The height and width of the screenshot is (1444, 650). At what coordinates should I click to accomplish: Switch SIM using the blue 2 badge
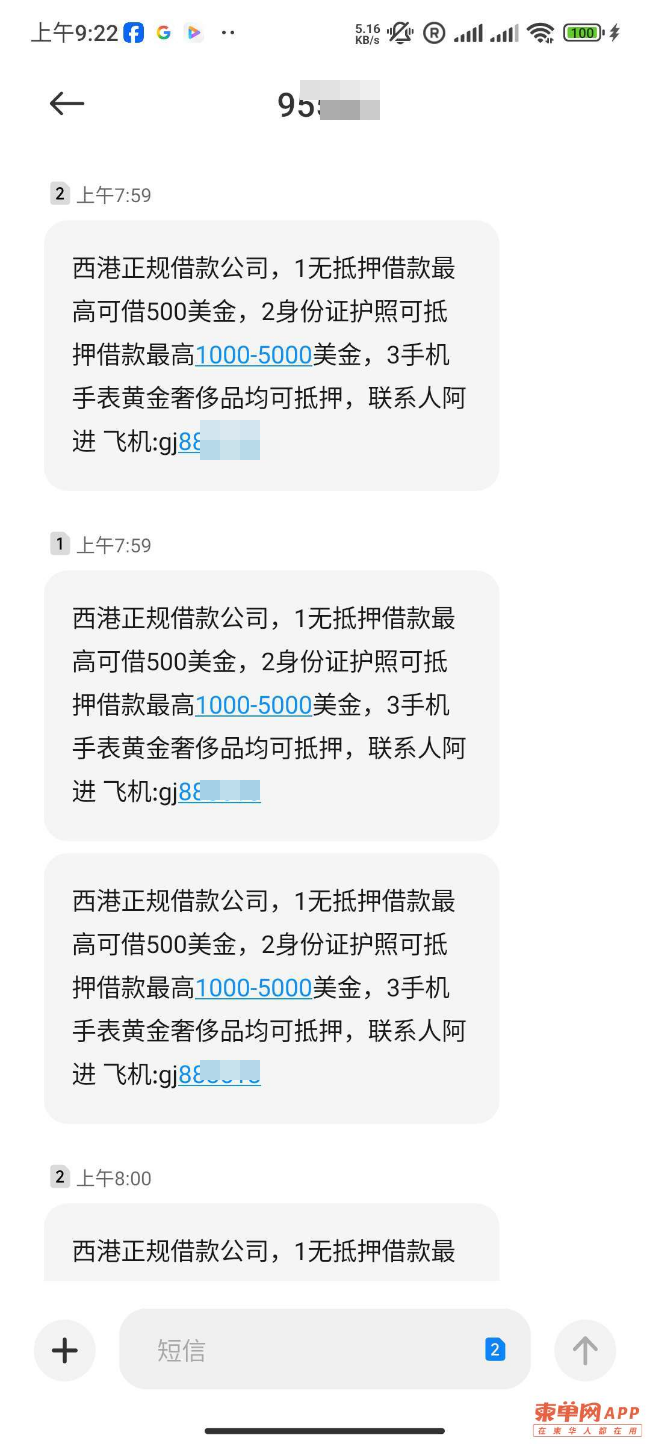(495, 1350)
